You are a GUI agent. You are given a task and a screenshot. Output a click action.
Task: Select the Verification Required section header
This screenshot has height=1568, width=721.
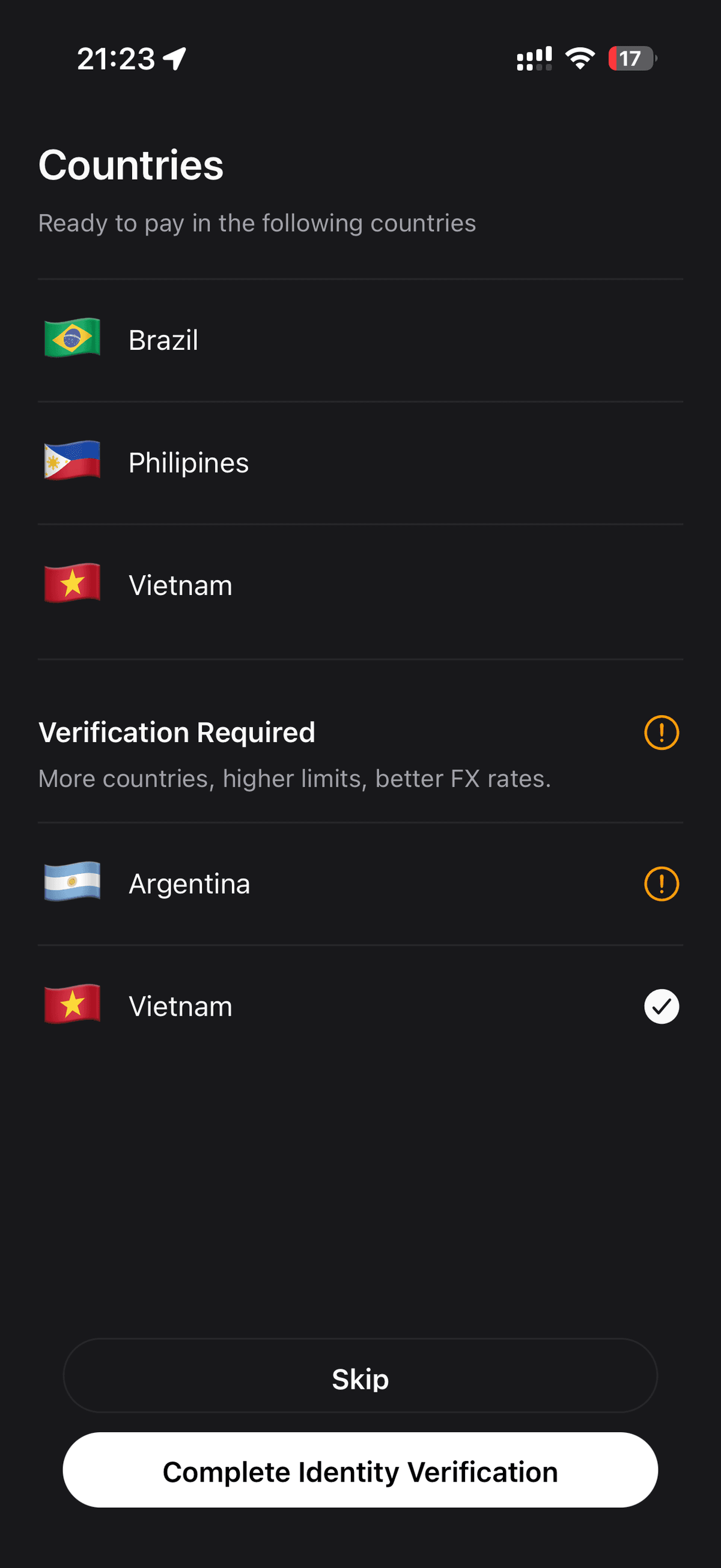176,732
